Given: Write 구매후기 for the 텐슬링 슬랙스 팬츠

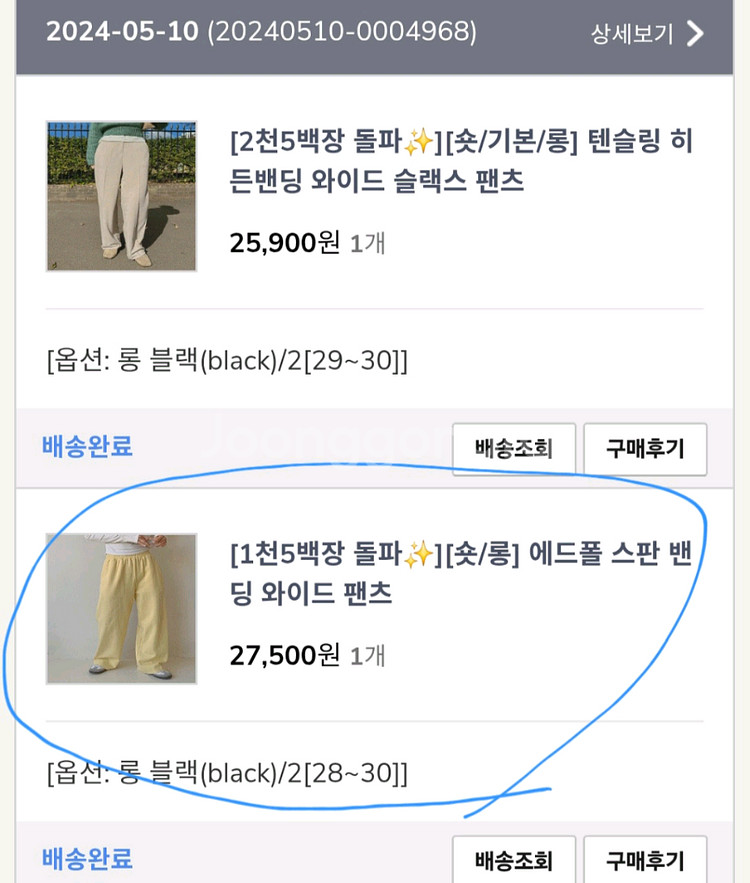Looking at the screenshot, I should (645, 449).
